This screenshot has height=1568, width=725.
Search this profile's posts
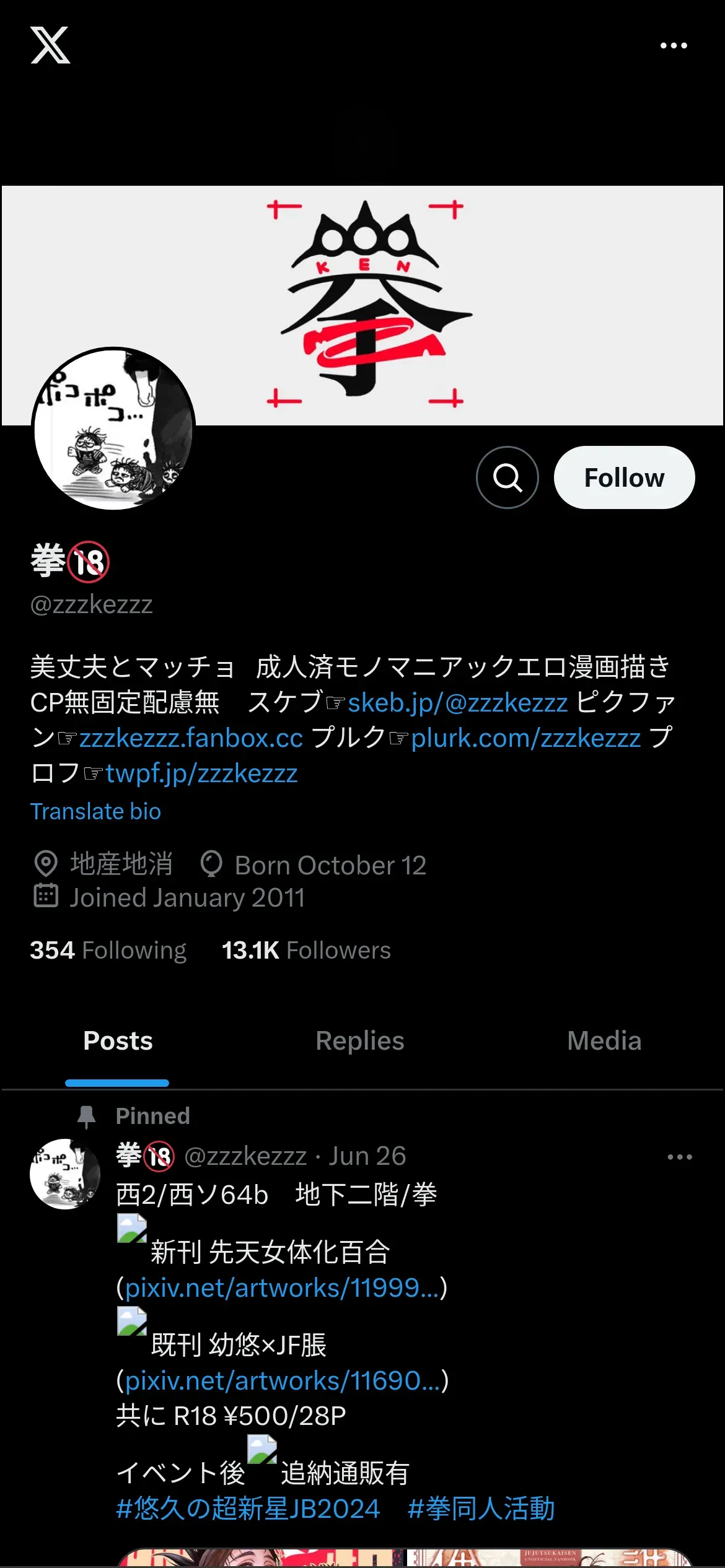(x=507, y=477)
